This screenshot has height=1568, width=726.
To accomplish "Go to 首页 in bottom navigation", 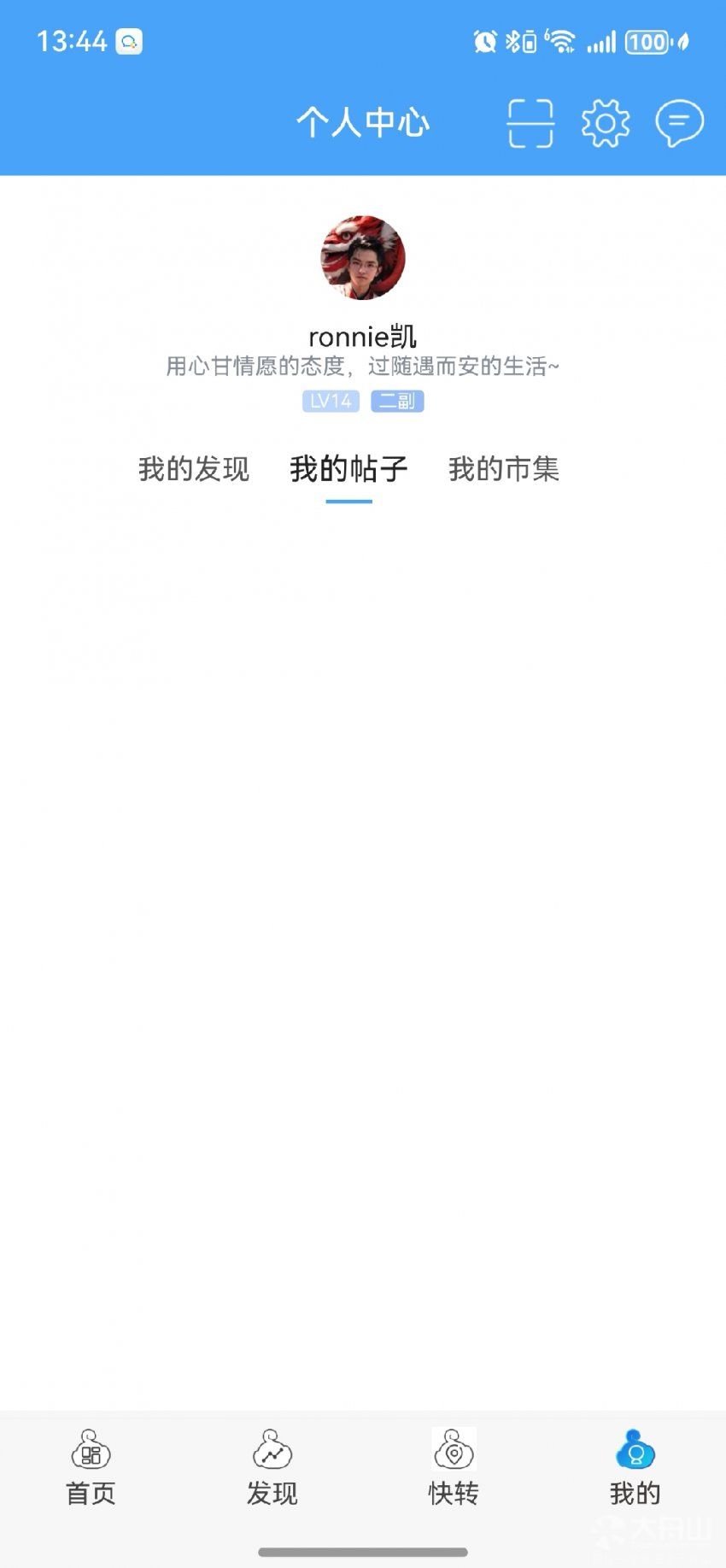I will coord(91,1468).
